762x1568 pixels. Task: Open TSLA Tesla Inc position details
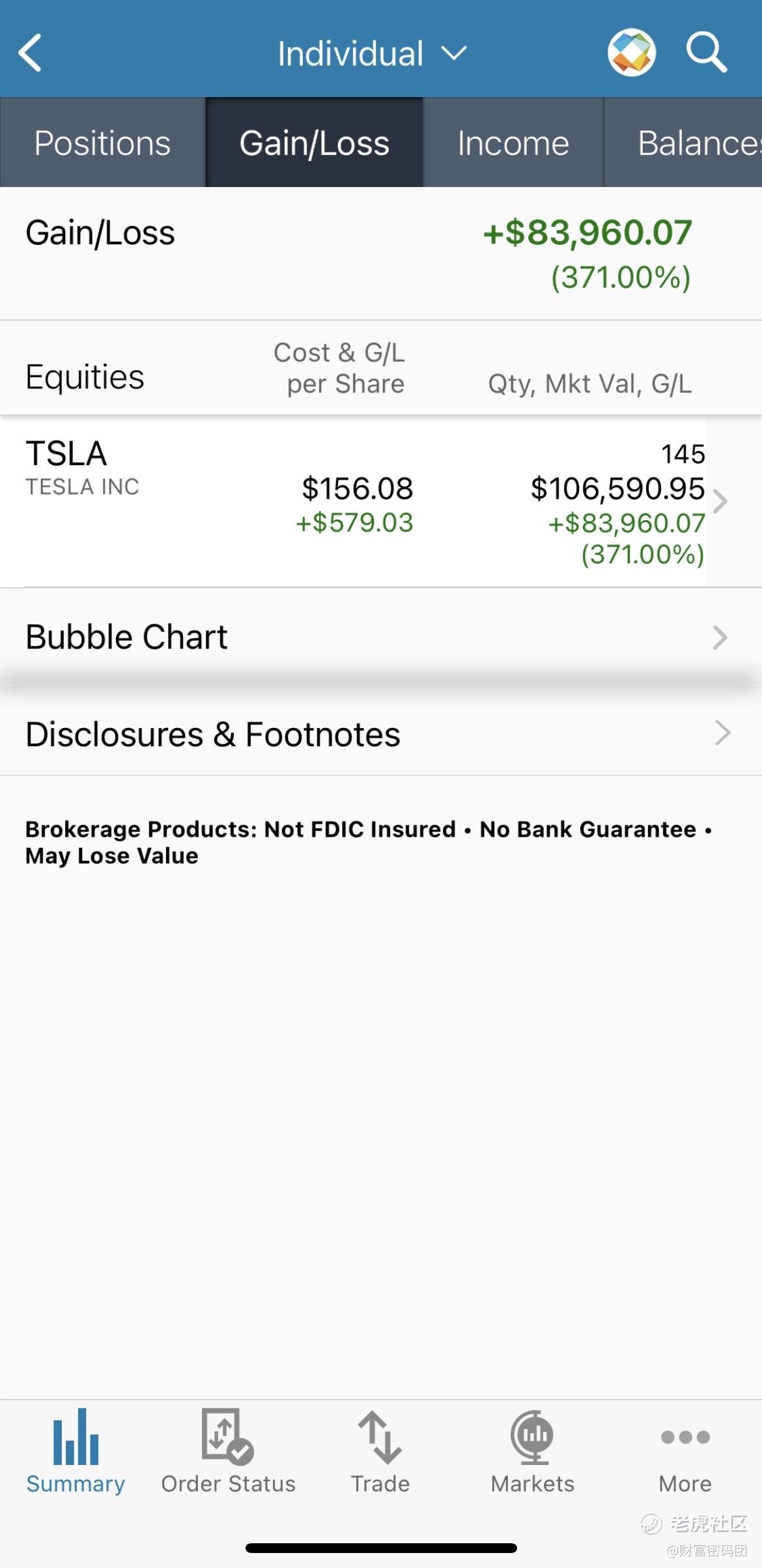(381, 502)
